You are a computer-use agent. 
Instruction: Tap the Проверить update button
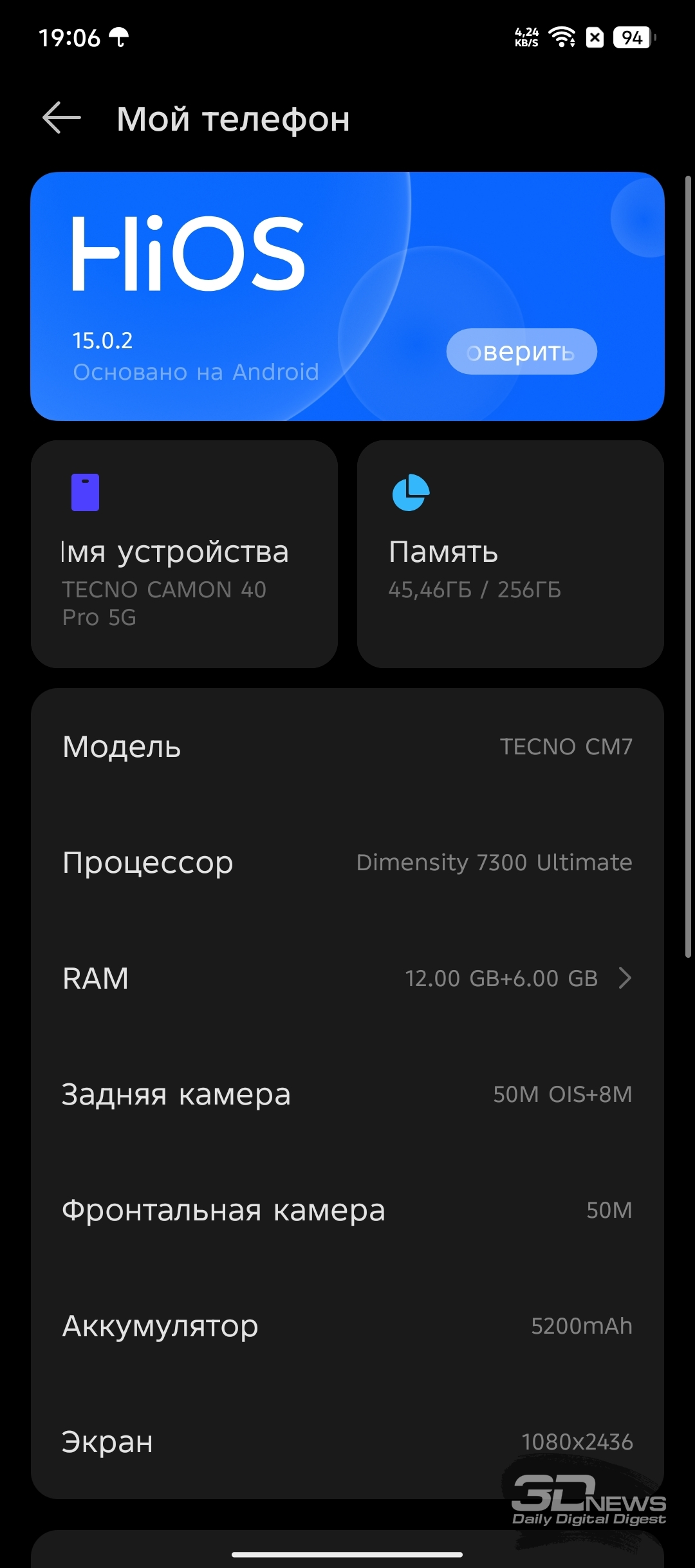pyautogui.click(x=522, y=351)
